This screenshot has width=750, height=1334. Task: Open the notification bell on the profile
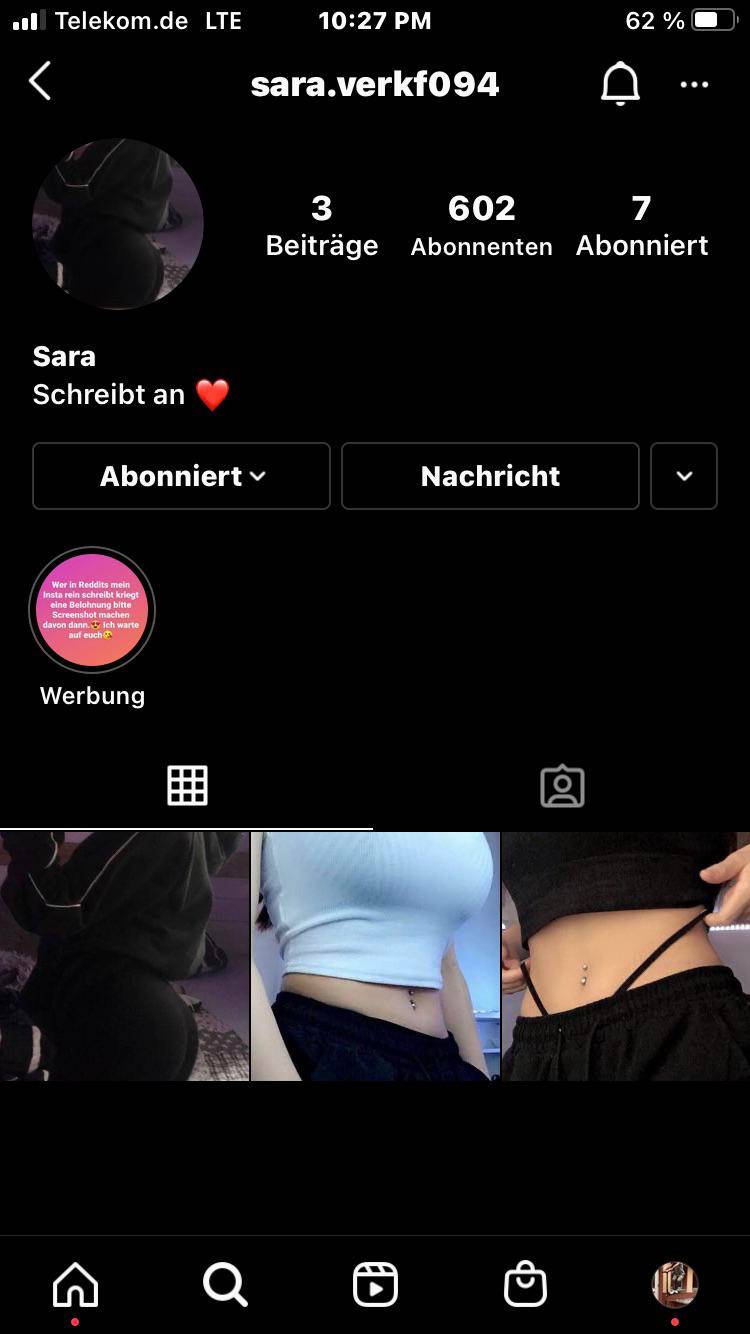tap(621, 83)
